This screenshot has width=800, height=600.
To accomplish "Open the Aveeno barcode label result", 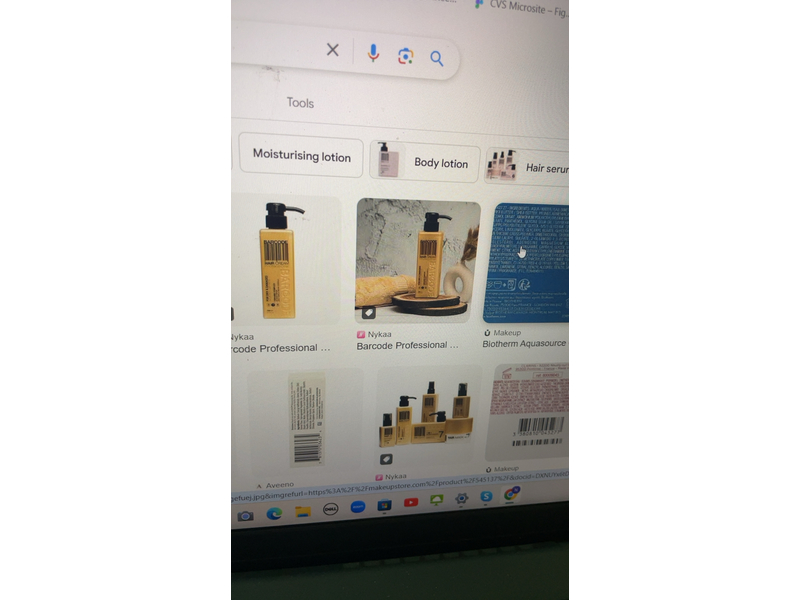I will point(305,420).
